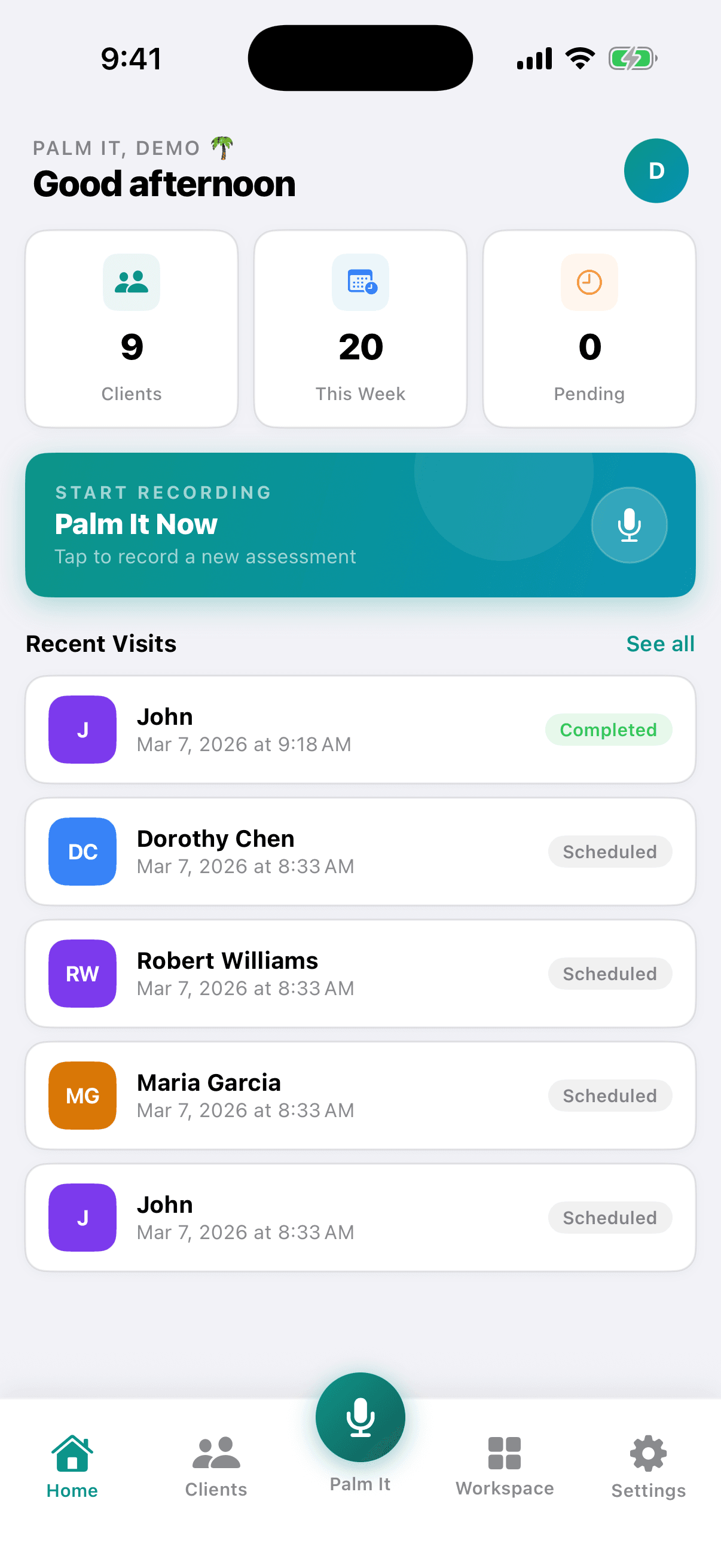Tap Dorothy Chen's DC avatar
The image size is (721, 1568).
click(x=81, y=852)
